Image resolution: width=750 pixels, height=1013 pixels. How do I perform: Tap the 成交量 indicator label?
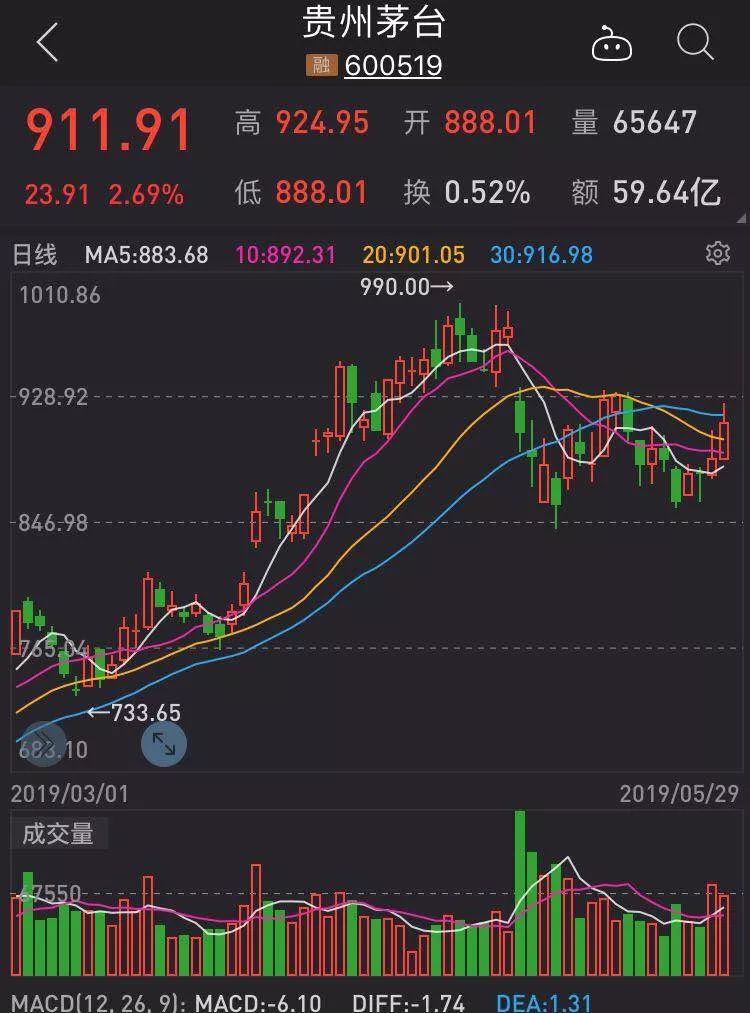pyautogui.click(x=58, y=834)
